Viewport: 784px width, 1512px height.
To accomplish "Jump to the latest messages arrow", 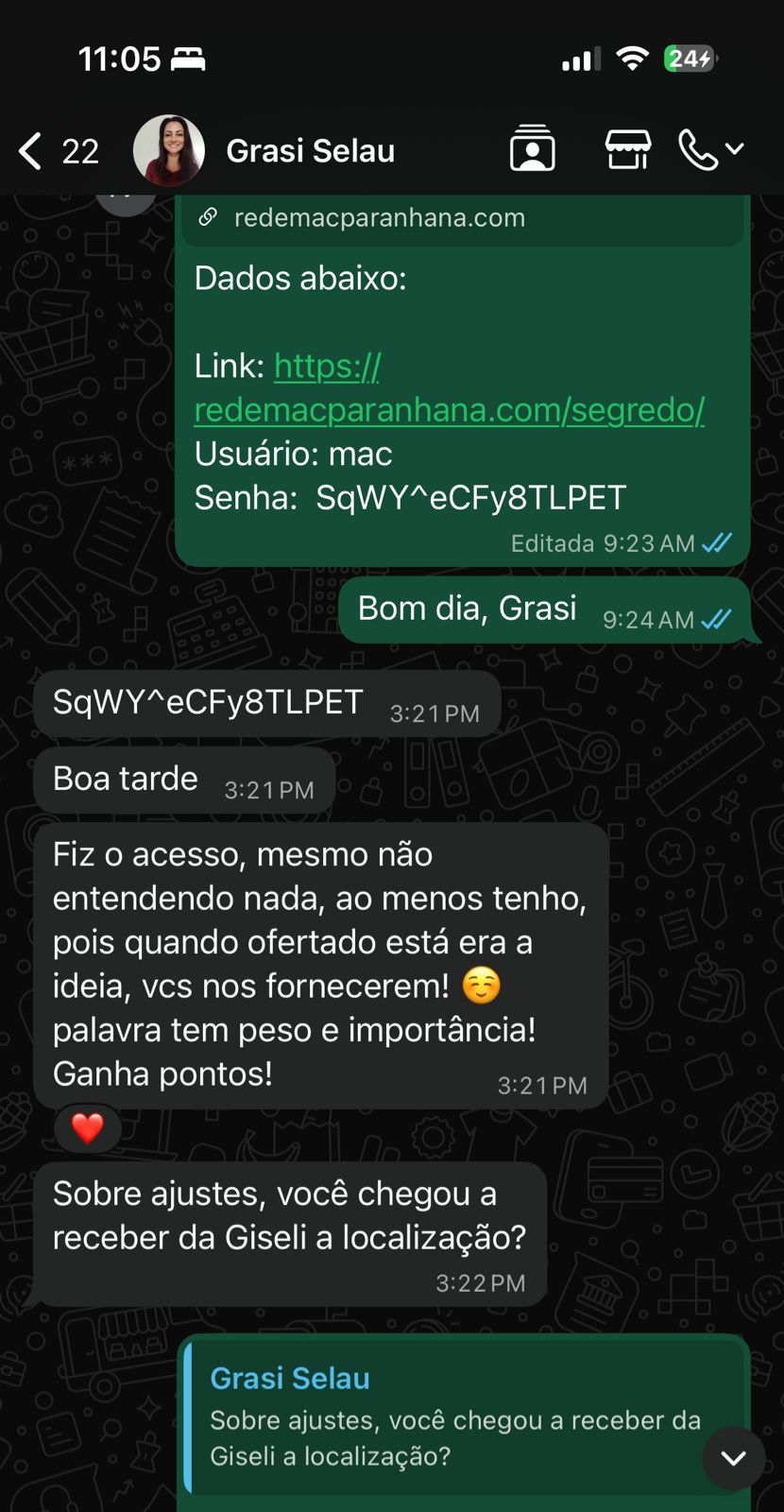I will (x=733, y=1458).
